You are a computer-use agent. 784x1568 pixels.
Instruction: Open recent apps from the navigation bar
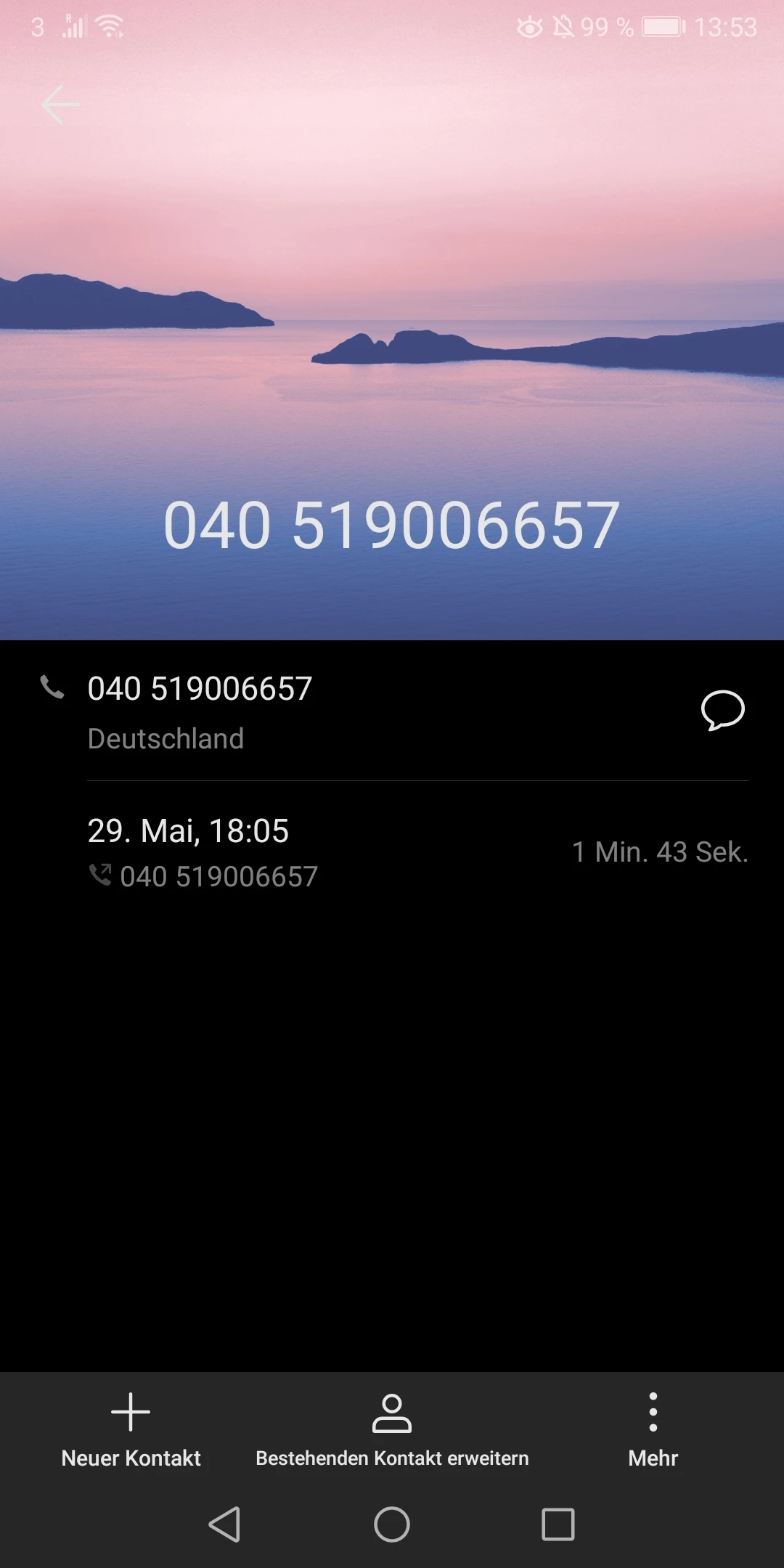558,1524
